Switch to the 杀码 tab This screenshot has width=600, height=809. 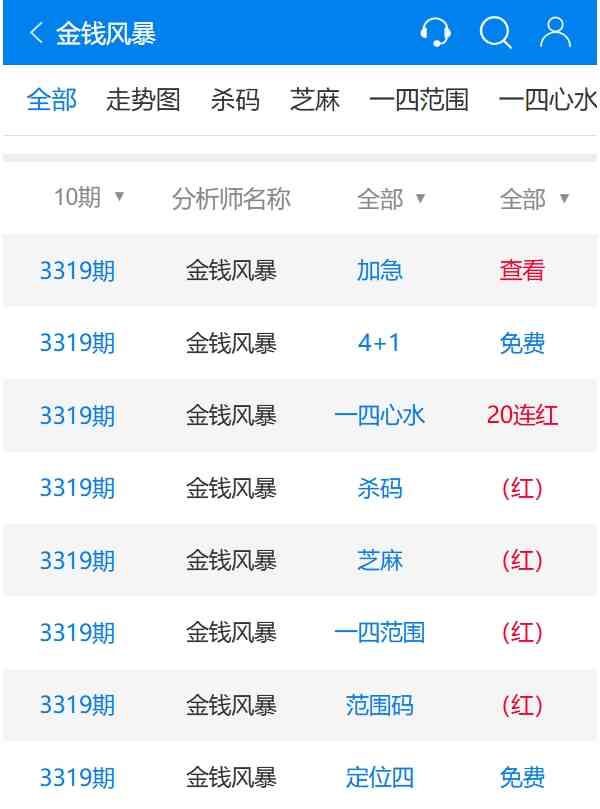(x=235, y=100)
